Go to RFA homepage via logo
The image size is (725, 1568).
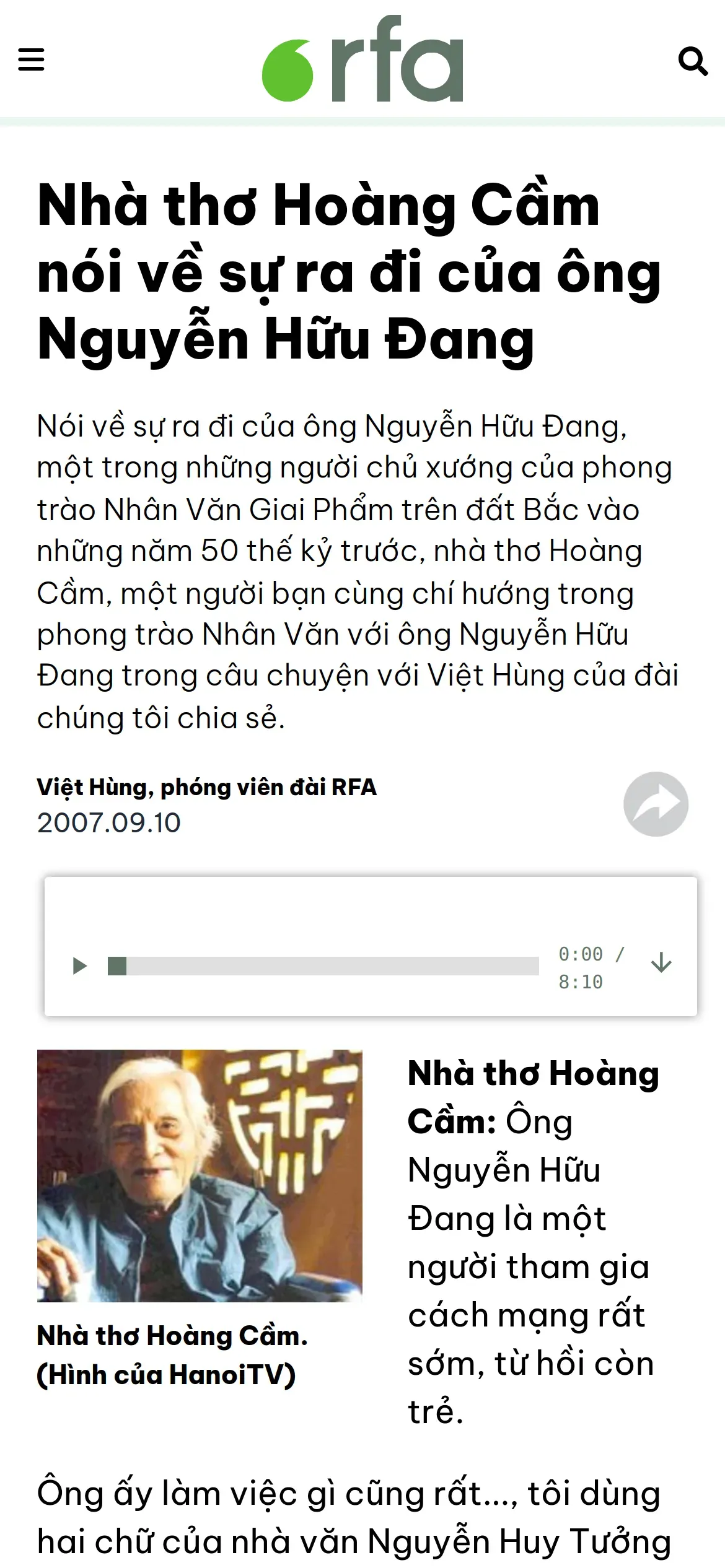[362, 58]
